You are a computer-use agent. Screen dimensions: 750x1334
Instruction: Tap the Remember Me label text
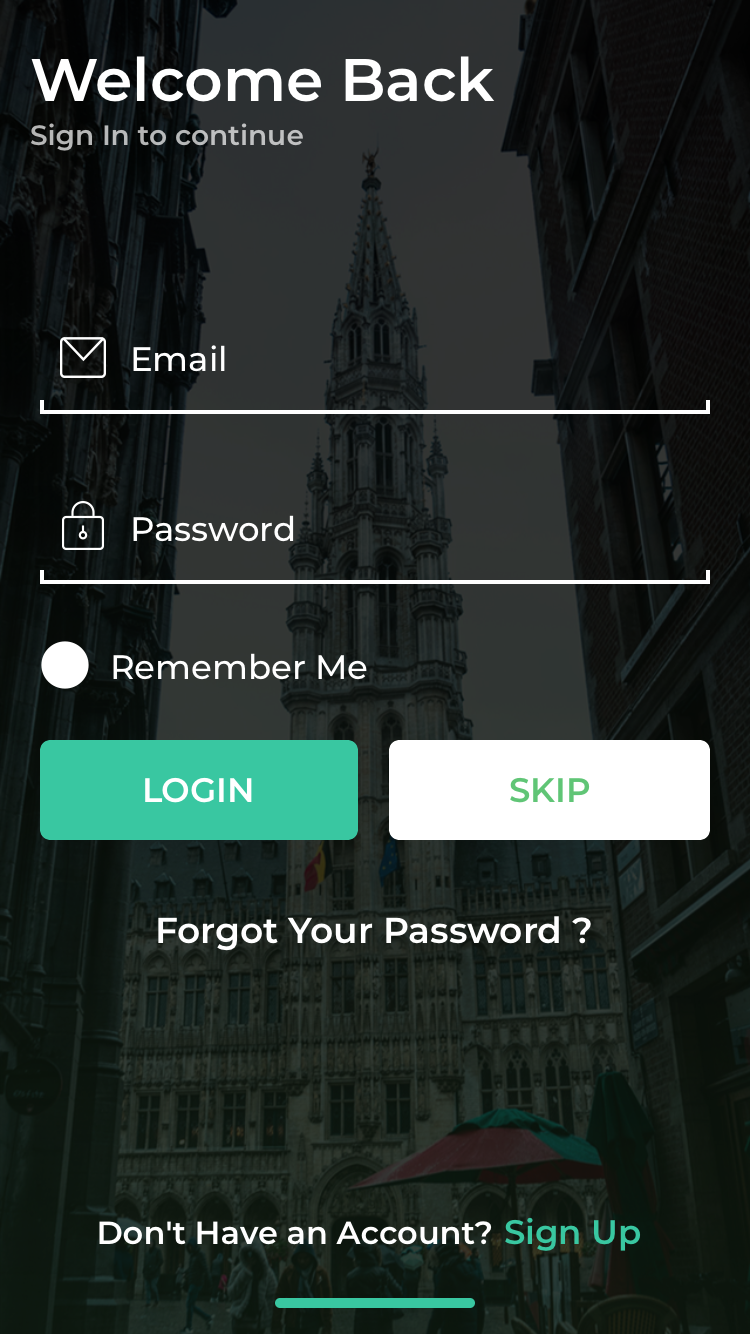click(x=238, y=666)
